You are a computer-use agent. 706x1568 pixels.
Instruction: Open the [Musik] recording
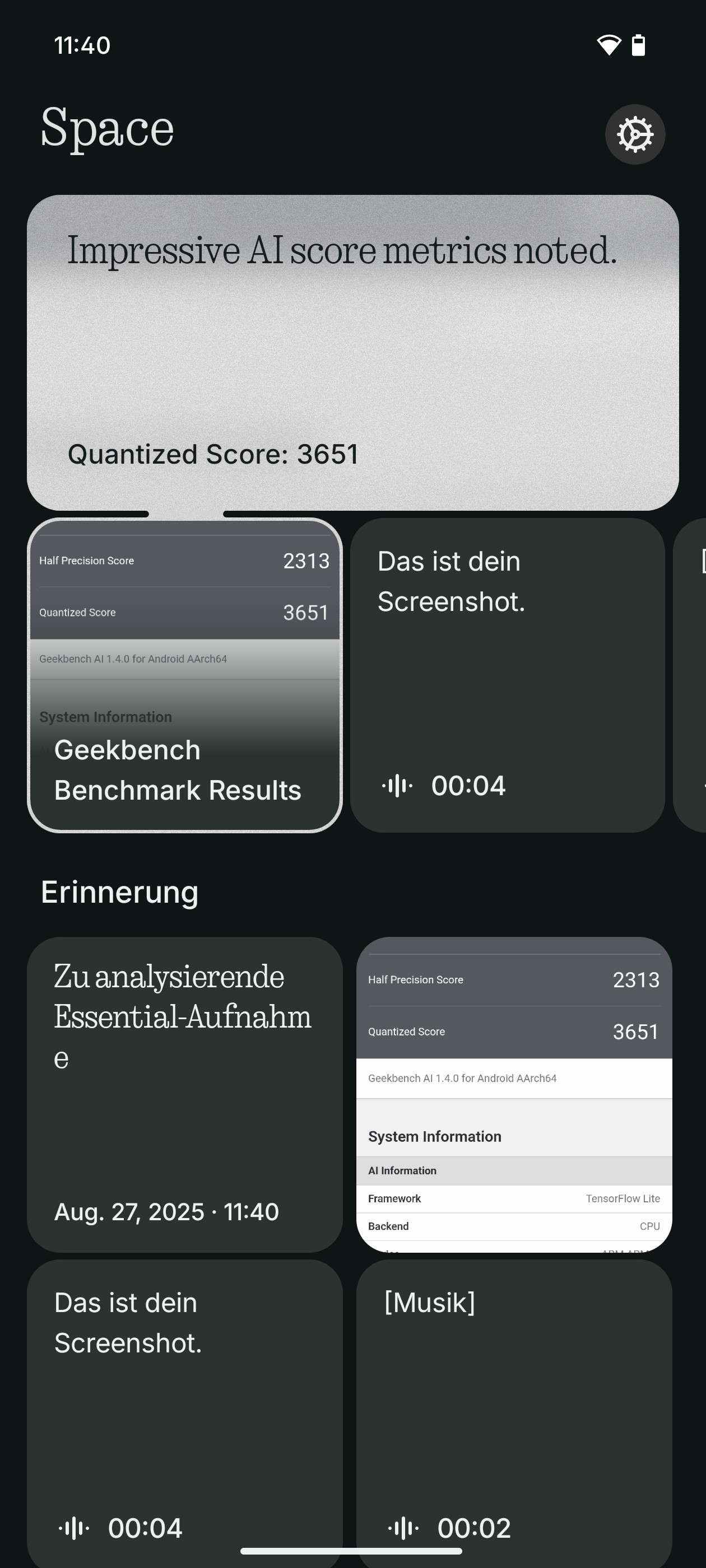click(x=514, y=1413)
